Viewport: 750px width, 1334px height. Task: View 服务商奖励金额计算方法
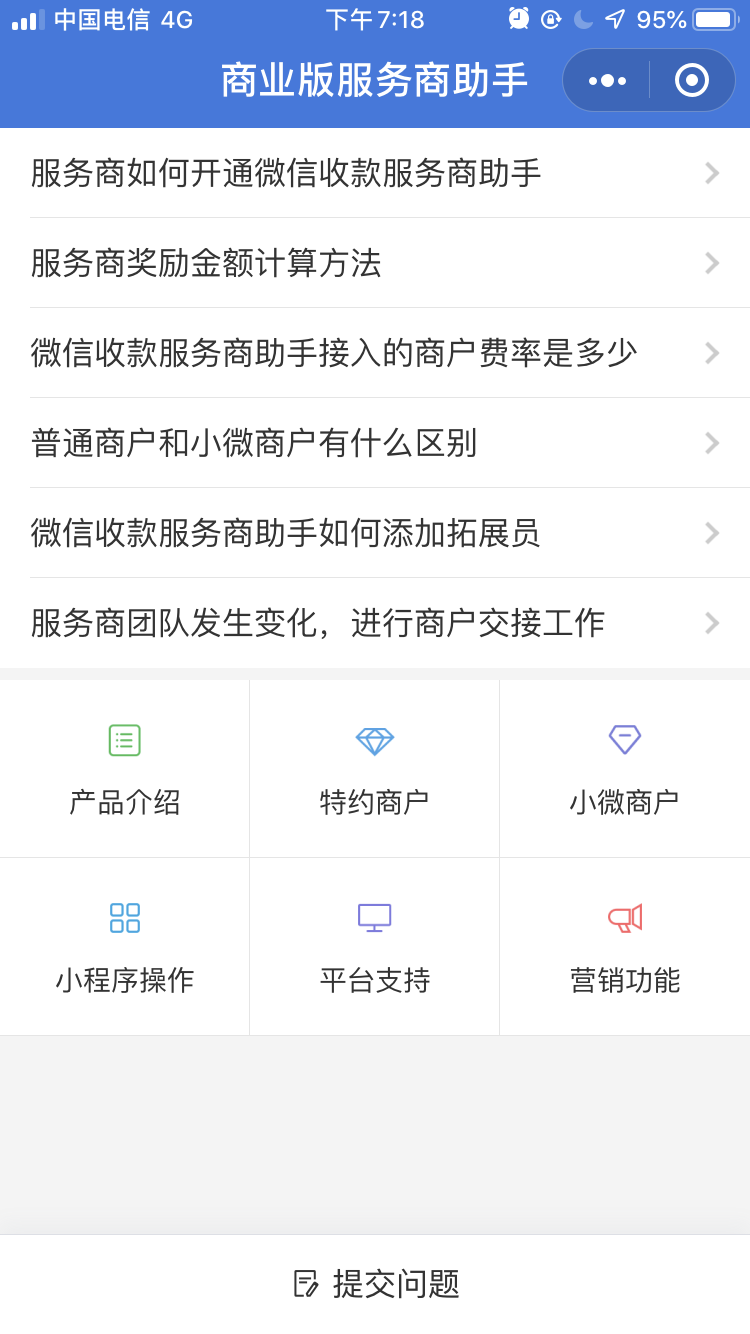[375, 263]
